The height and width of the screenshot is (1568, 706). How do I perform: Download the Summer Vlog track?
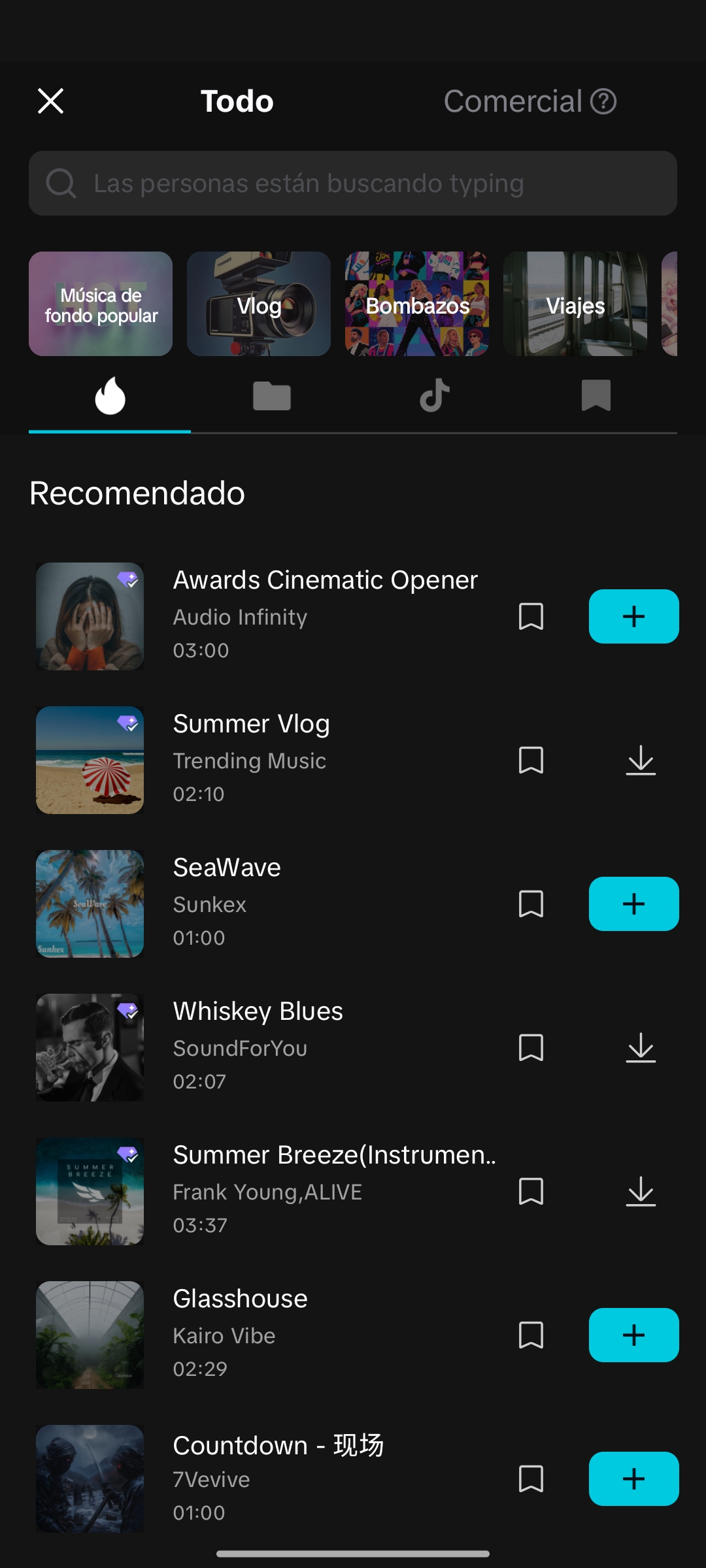[x=641, y=760]
